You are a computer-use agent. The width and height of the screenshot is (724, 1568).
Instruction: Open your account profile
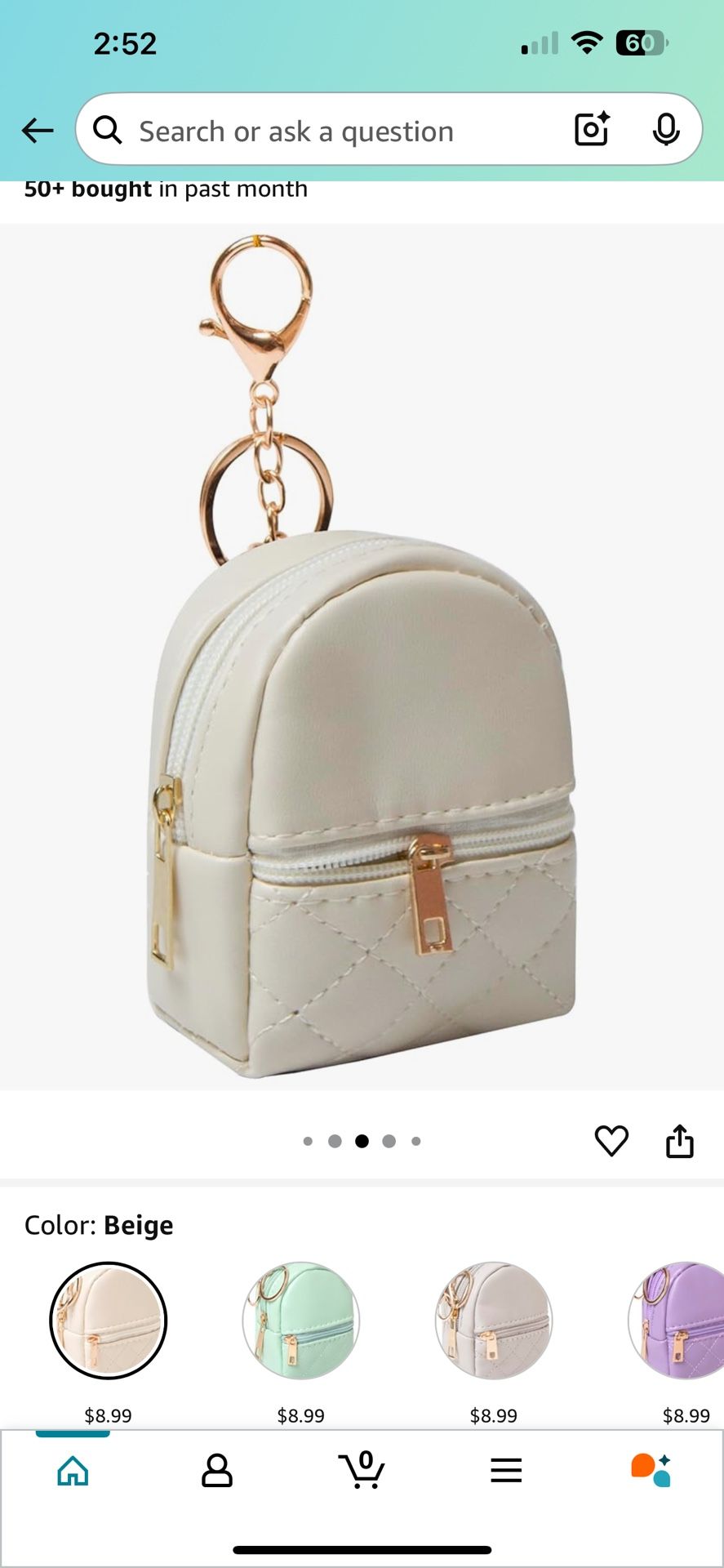217,1468
